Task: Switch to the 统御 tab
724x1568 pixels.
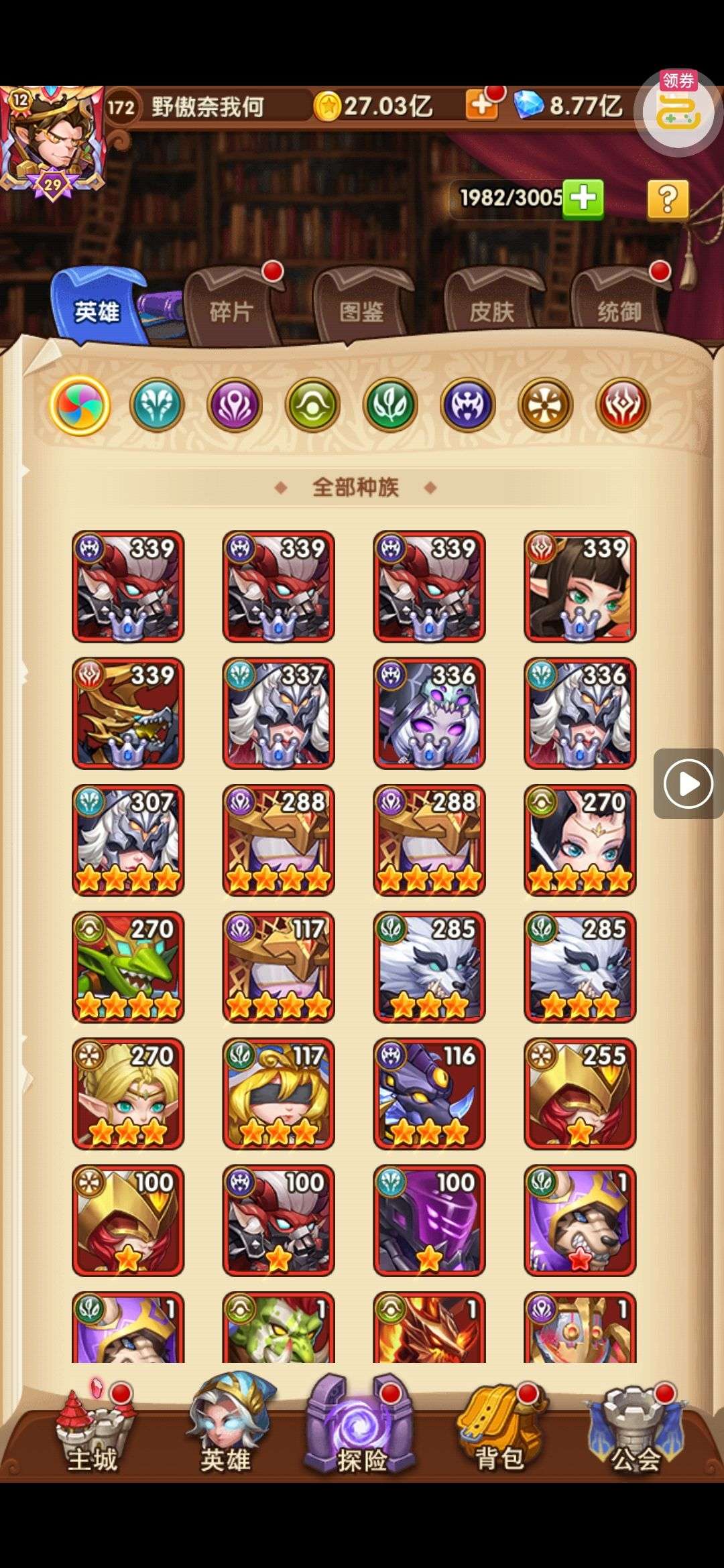Action: point(619,311)
